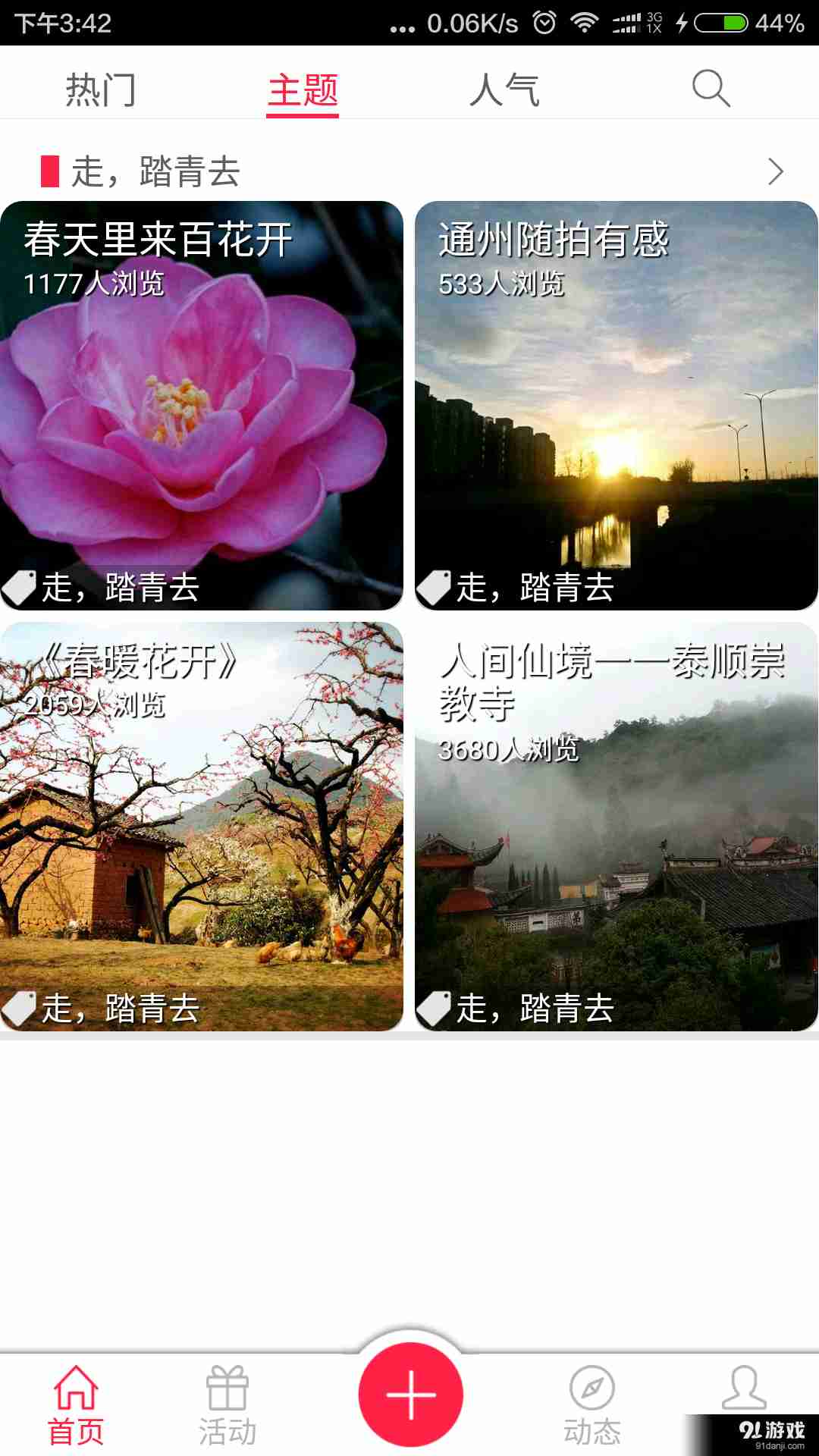819x1456 pixels.
Task: Open the search magnifier icon
Action: point(711,89)
